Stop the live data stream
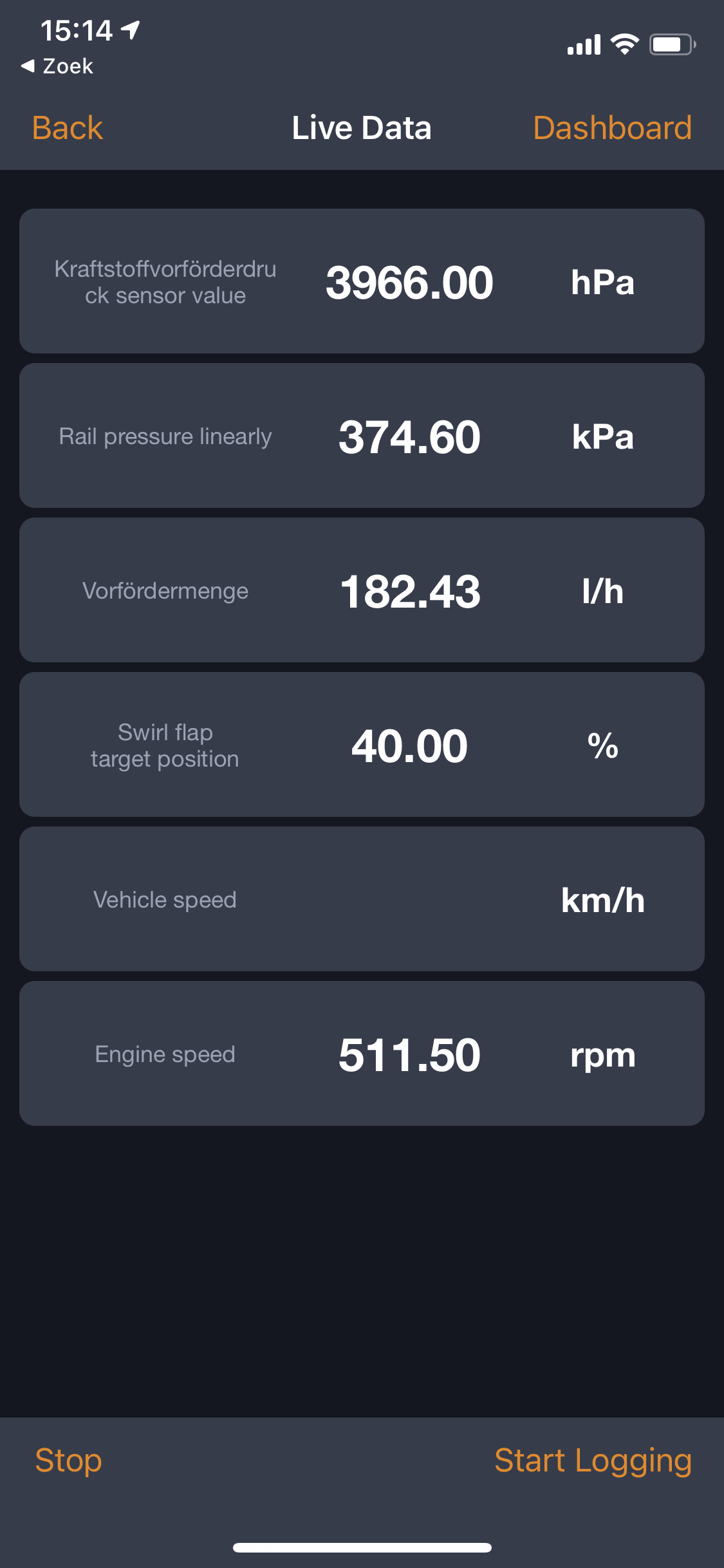 [68, 1460]
